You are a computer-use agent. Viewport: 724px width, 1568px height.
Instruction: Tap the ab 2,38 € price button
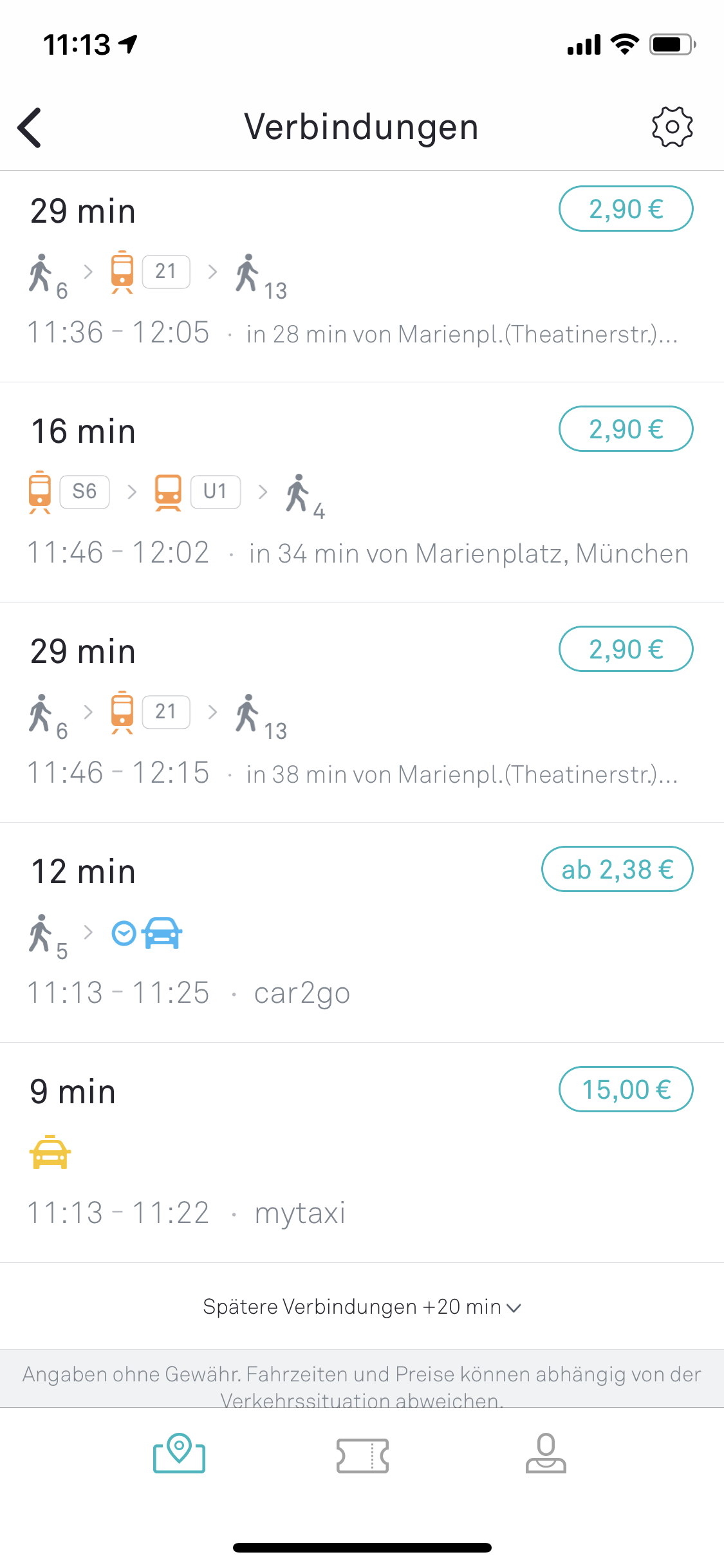[x=617, y=869]
